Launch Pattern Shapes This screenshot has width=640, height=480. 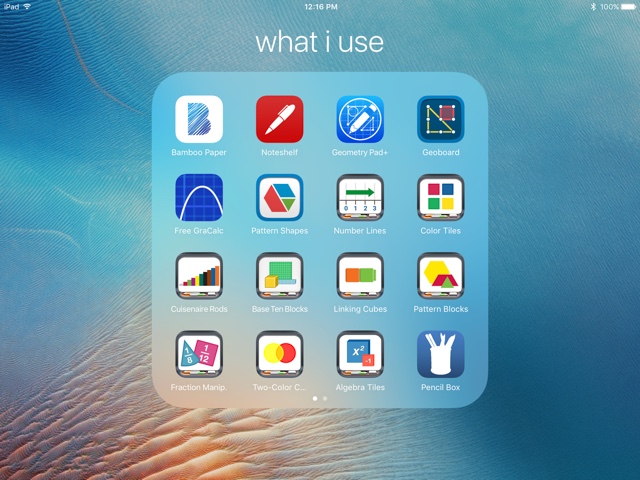(x=280, y=198)
